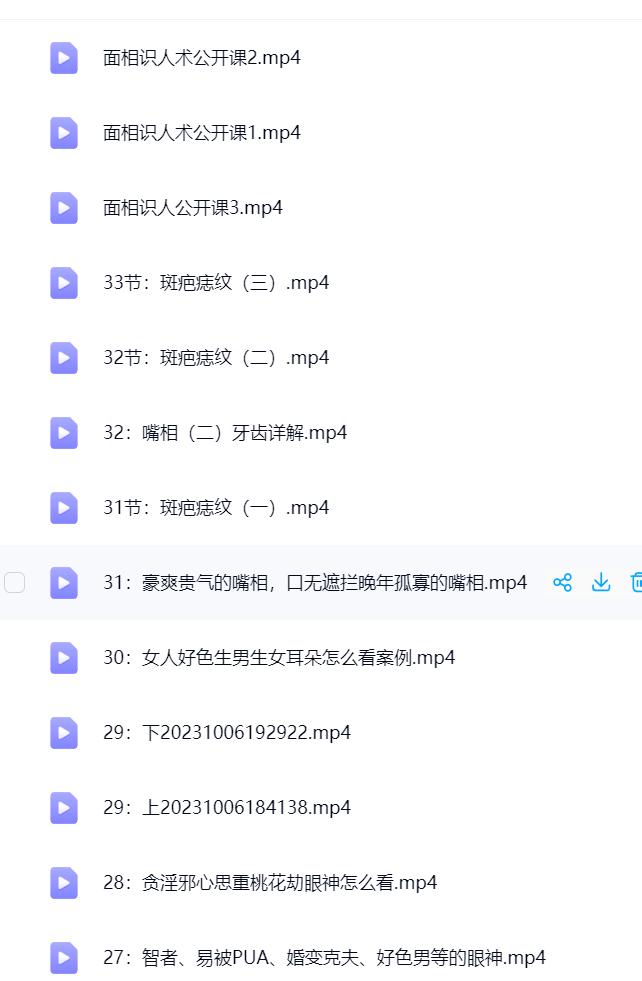
Task: Open 面相识人术公开课1.mp4
Action: click(x=201, y=133)
